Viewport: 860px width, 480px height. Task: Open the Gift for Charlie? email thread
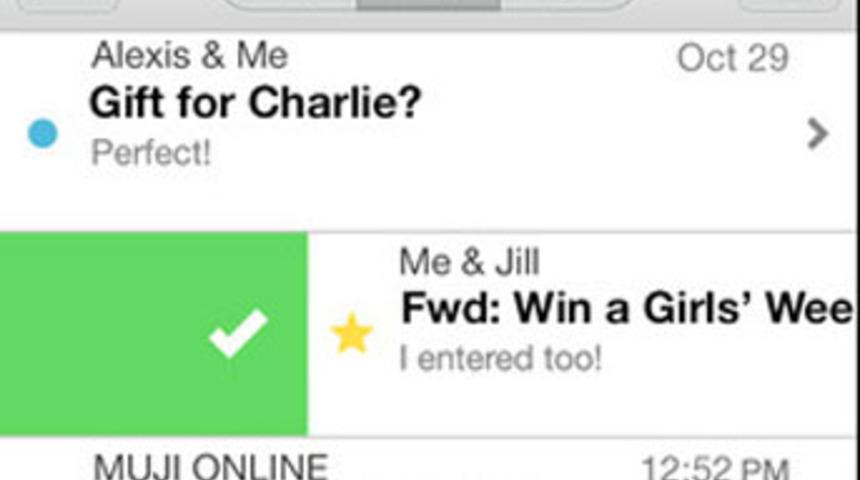coord(255,103)
